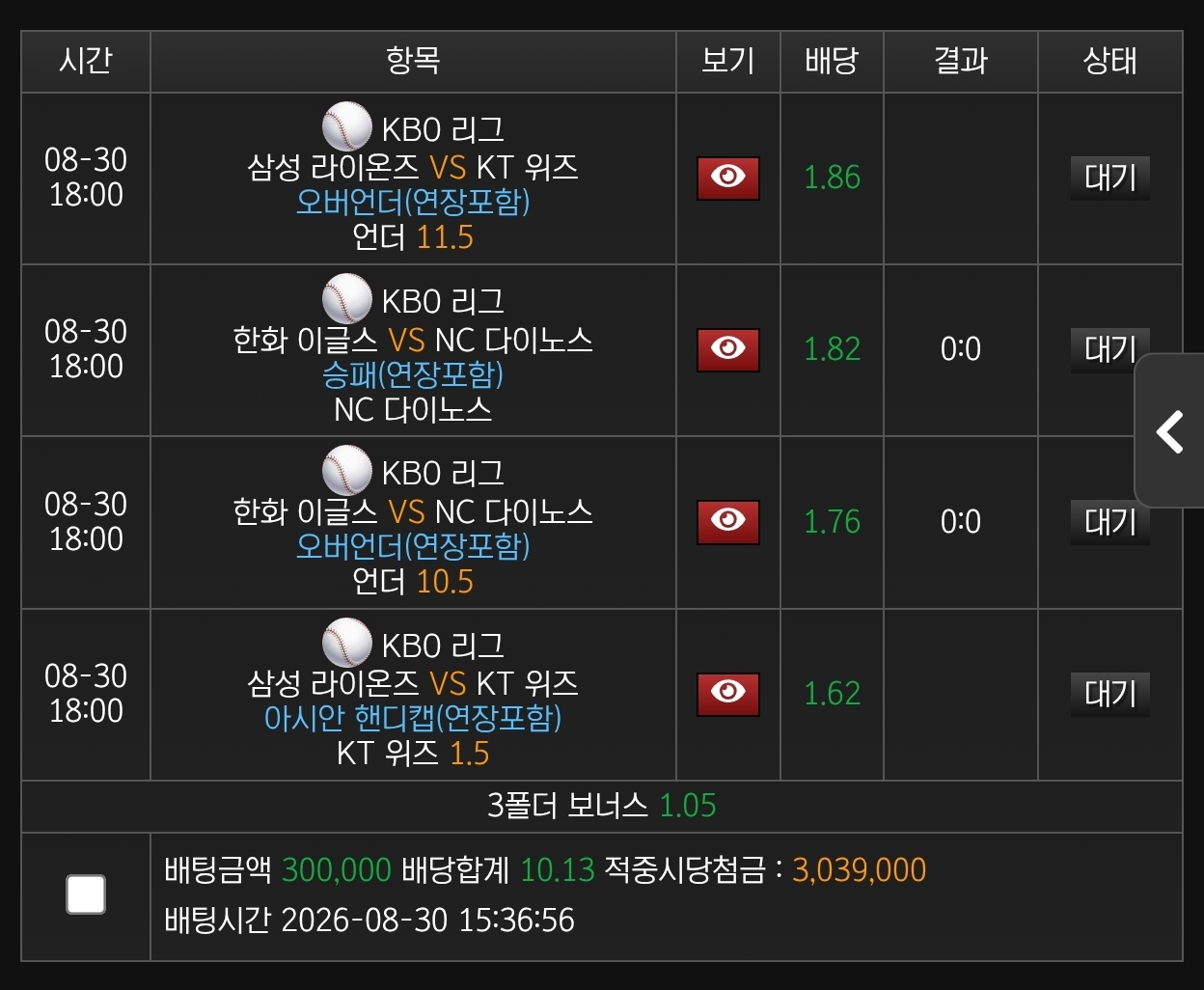1204x990 pixels.
Task: Tap 대기 status for under 11.5 bet
Action: click(x=1110, y=179)
